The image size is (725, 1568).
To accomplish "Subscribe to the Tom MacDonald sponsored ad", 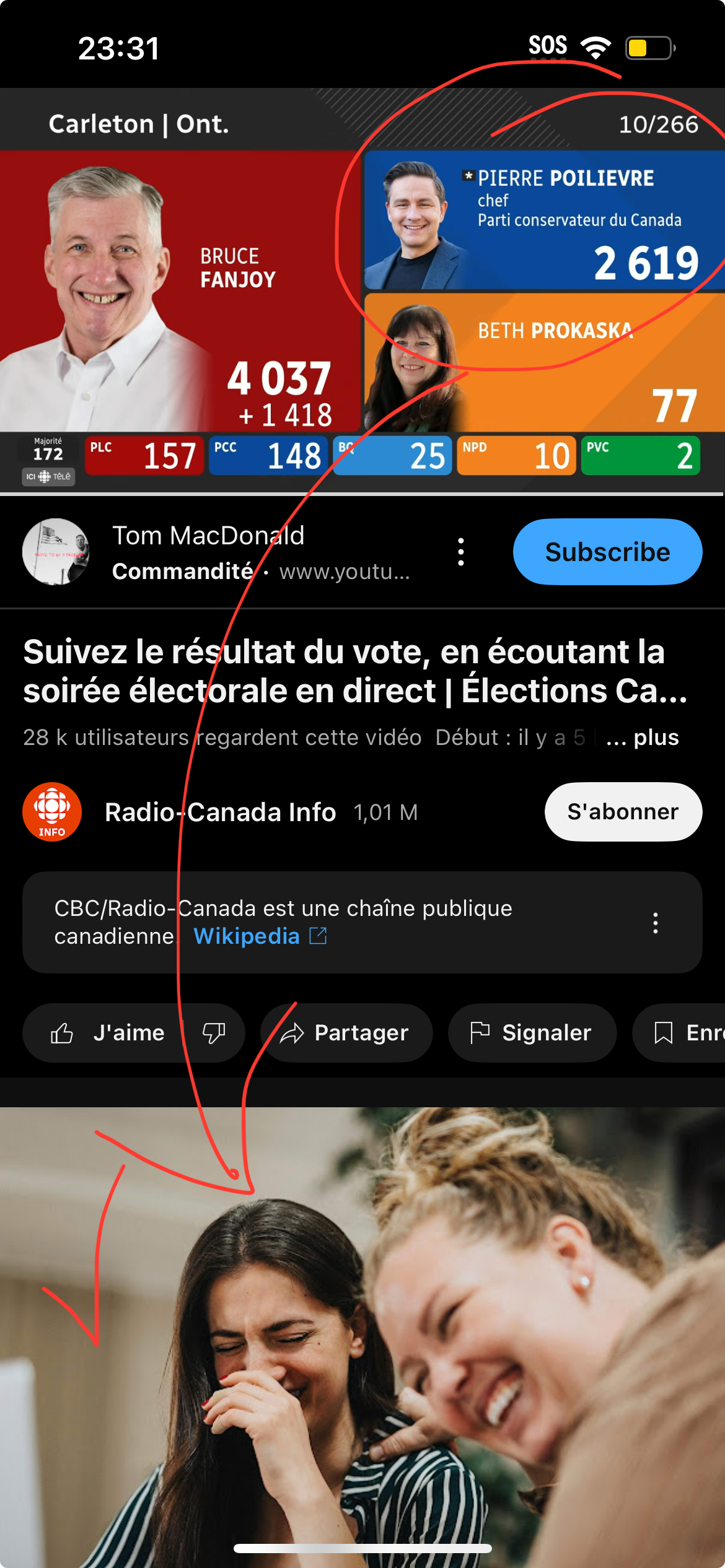I will point(607,552).
